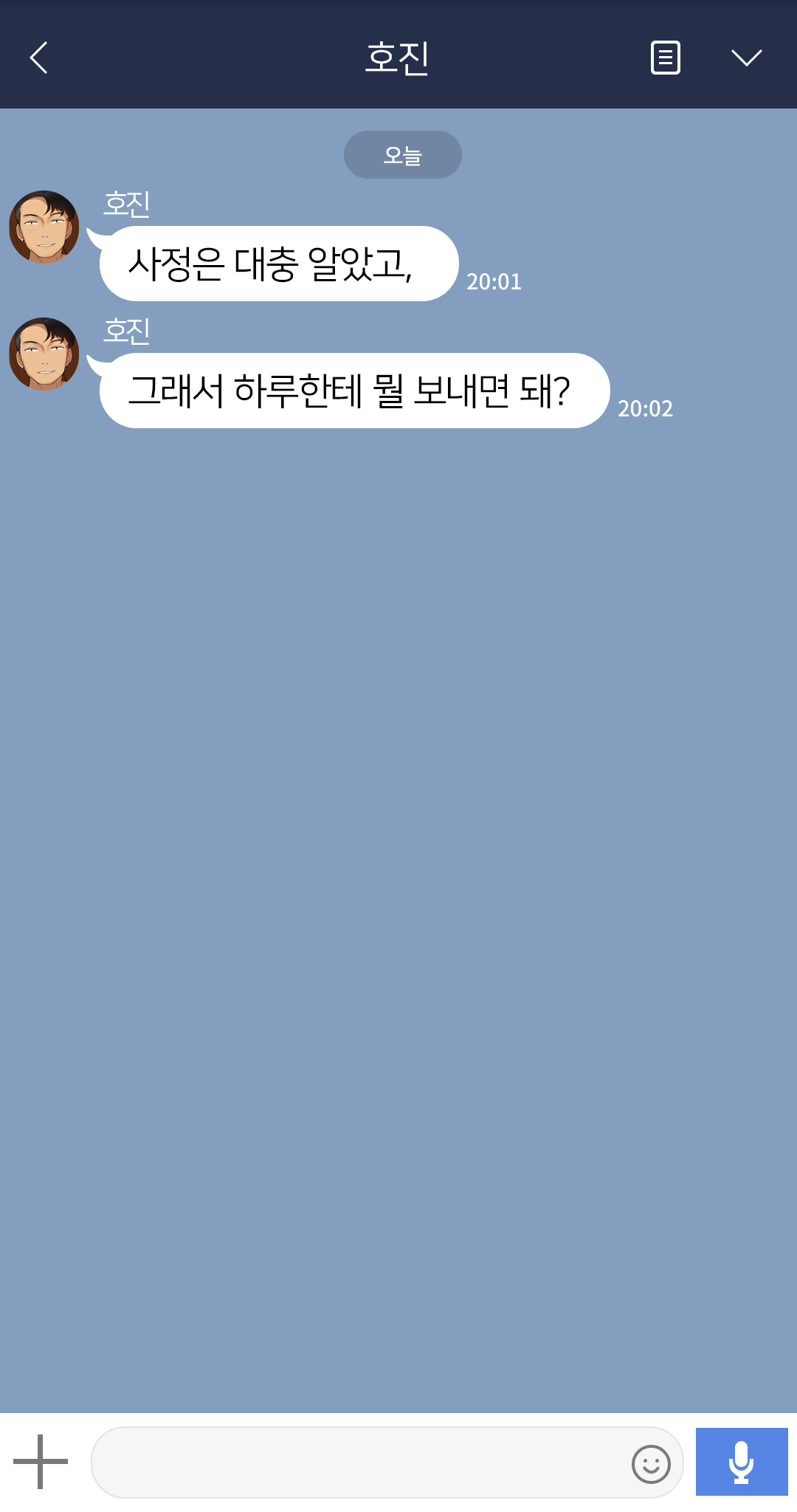797x1512 pixels.
Task: Open the emoji picker
Action: coord(651,1463)
